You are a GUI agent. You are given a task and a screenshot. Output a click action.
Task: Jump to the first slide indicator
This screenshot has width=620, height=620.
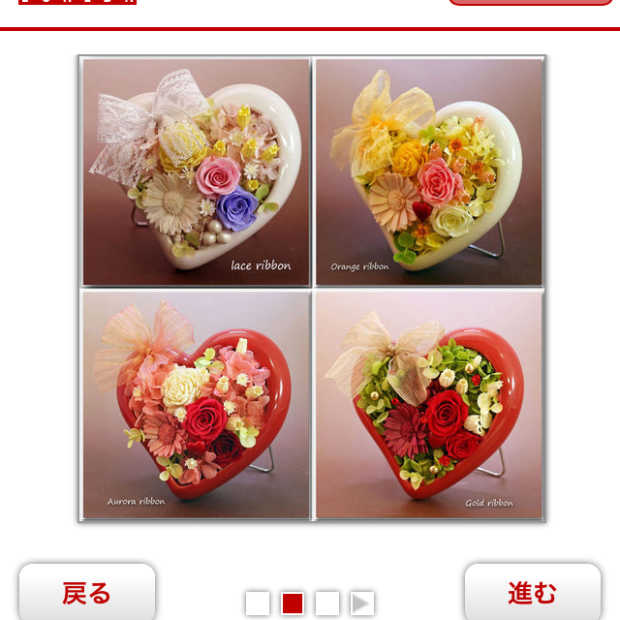257,603
